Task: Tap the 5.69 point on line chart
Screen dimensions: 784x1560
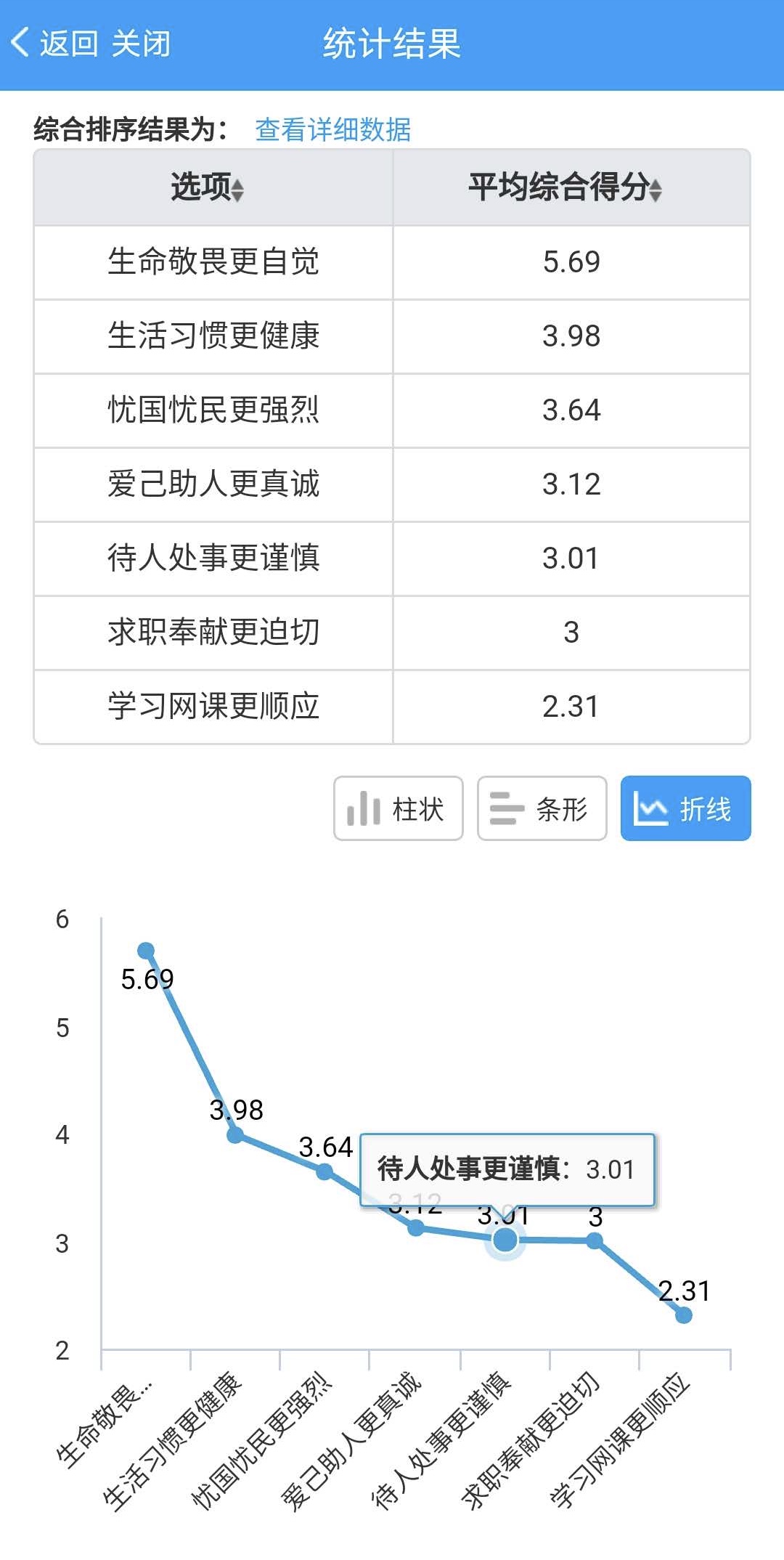Action: tap(146, 951)
